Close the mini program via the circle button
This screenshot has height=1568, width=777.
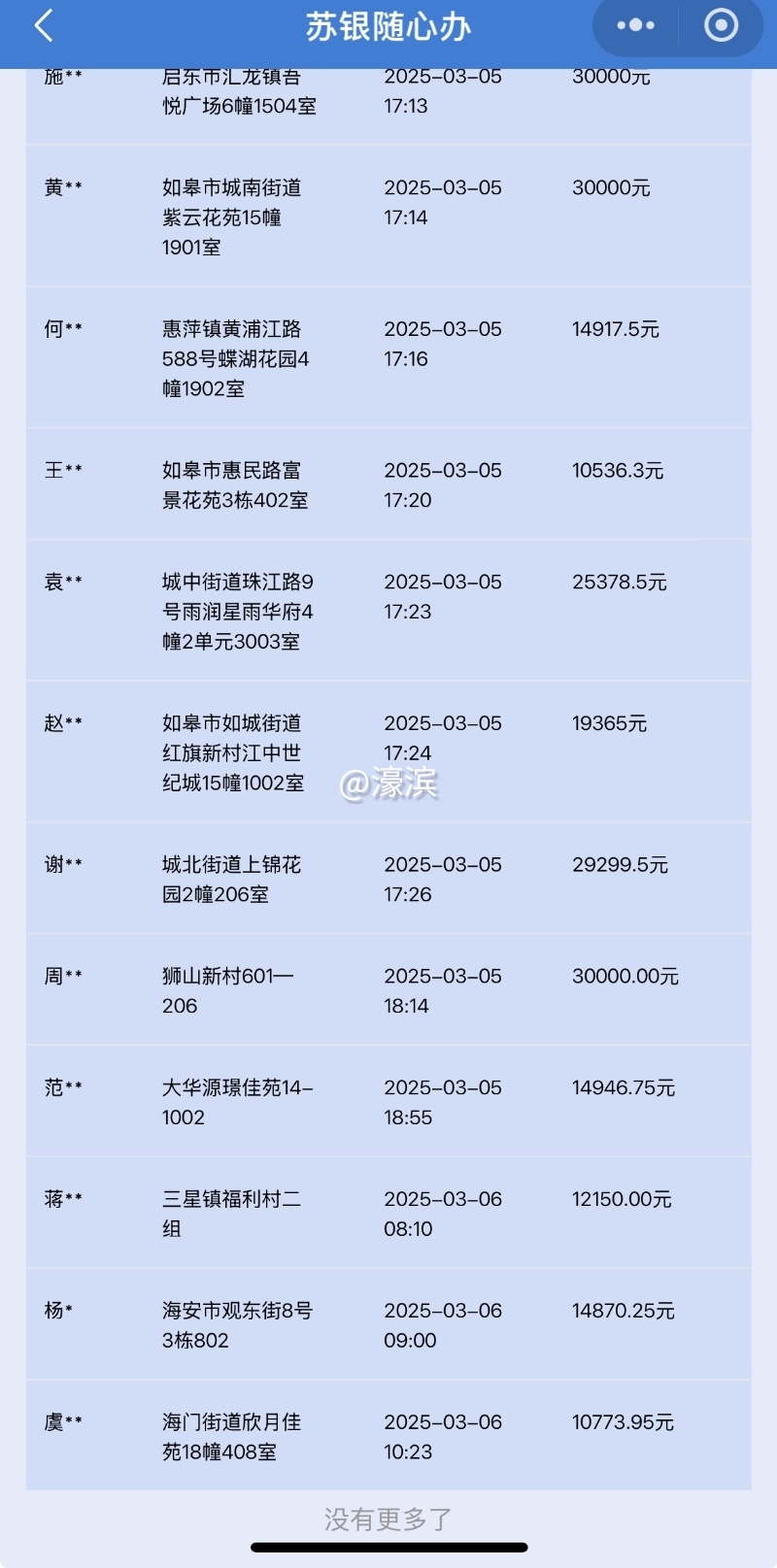[x=721, y=26]
